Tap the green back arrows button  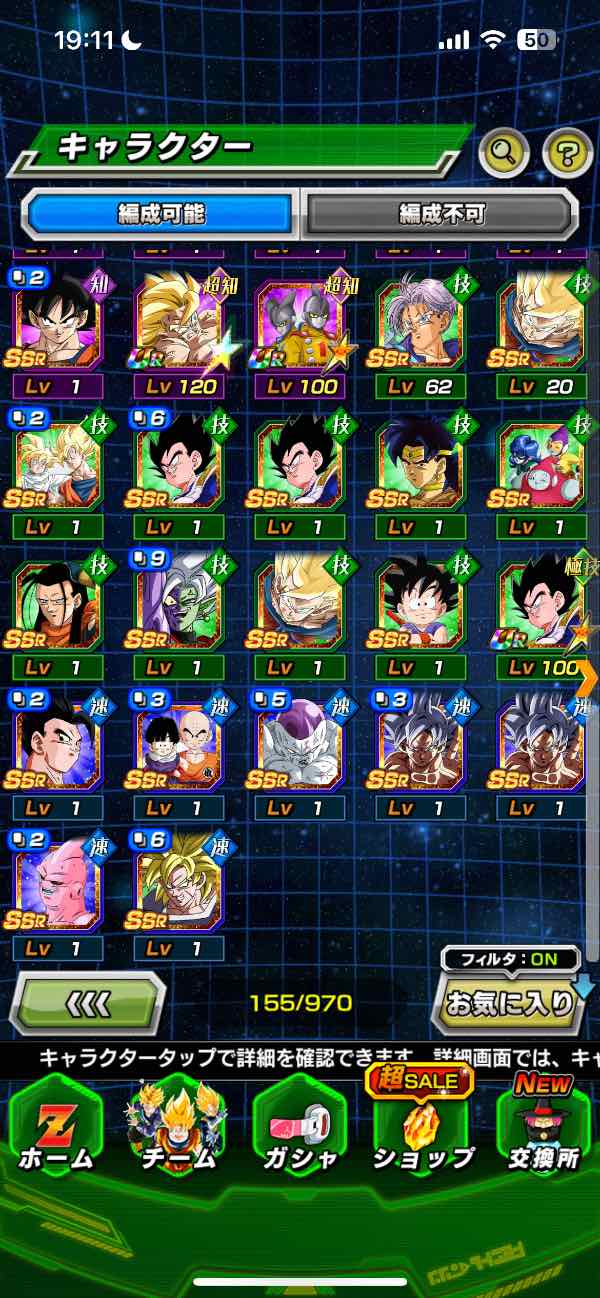click(x=87, y=1002)
